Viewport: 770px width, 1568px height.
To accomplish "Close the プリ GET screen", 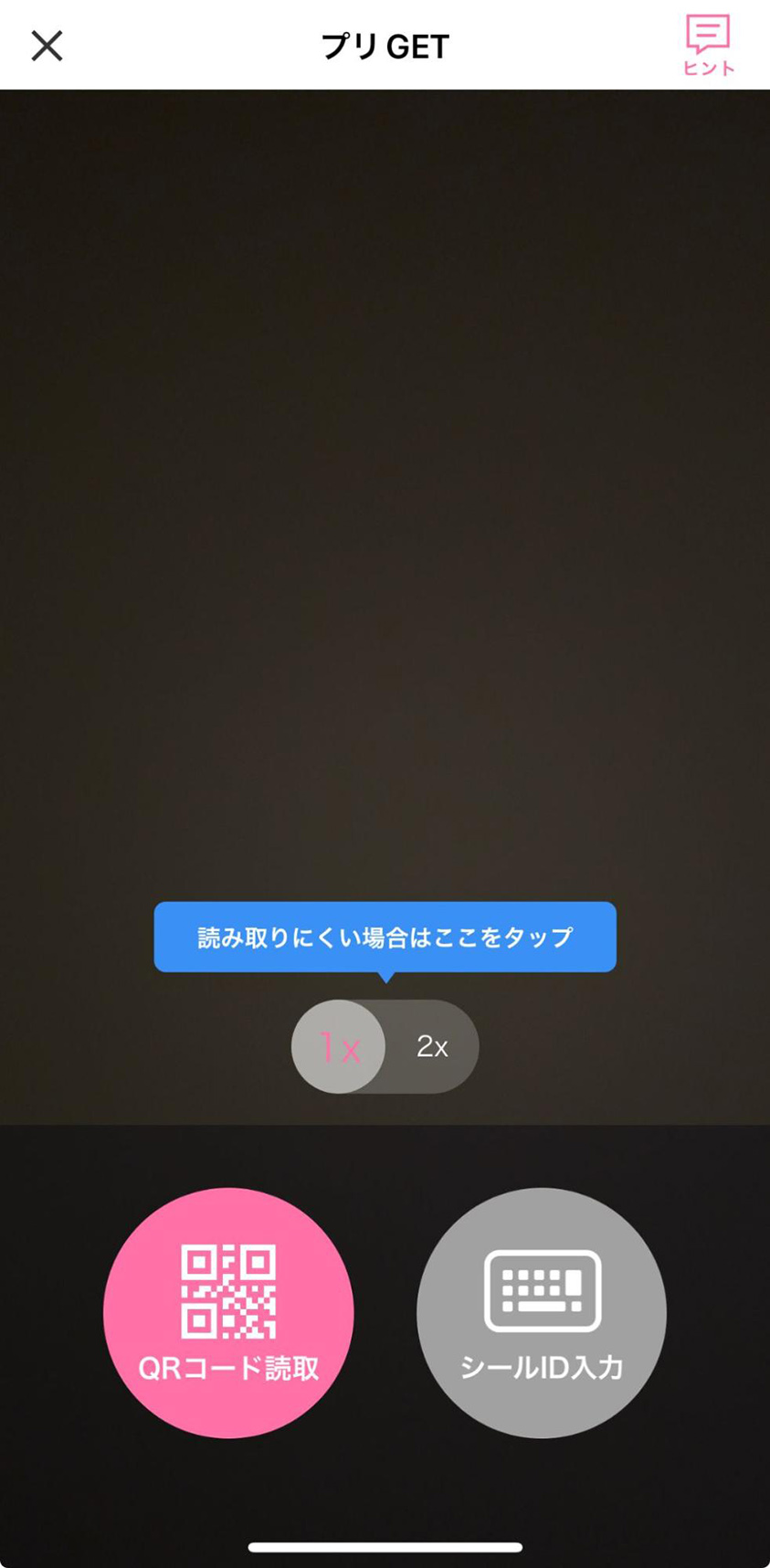I will (47, 46).
